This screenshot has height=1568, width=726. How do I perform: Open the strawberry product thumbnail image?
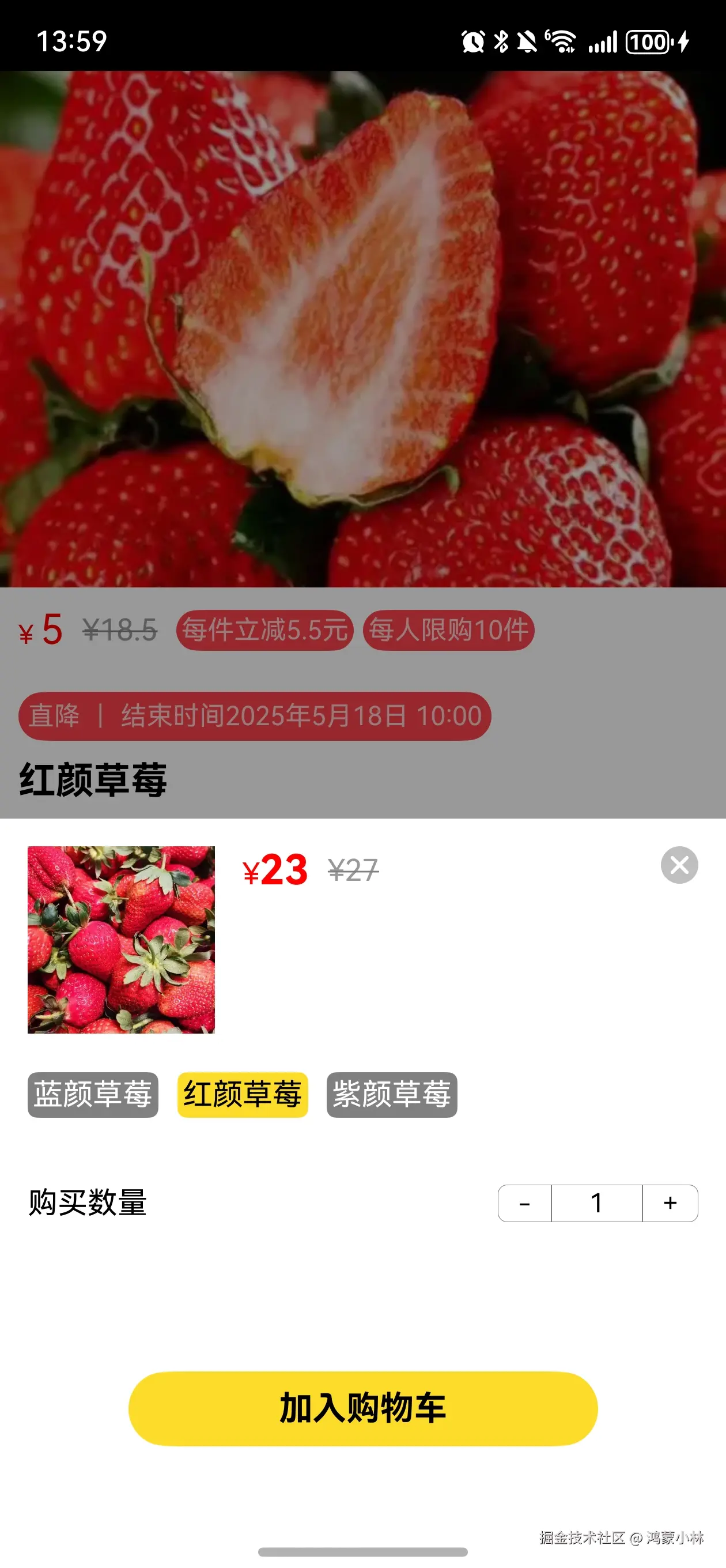pos(120,938)
